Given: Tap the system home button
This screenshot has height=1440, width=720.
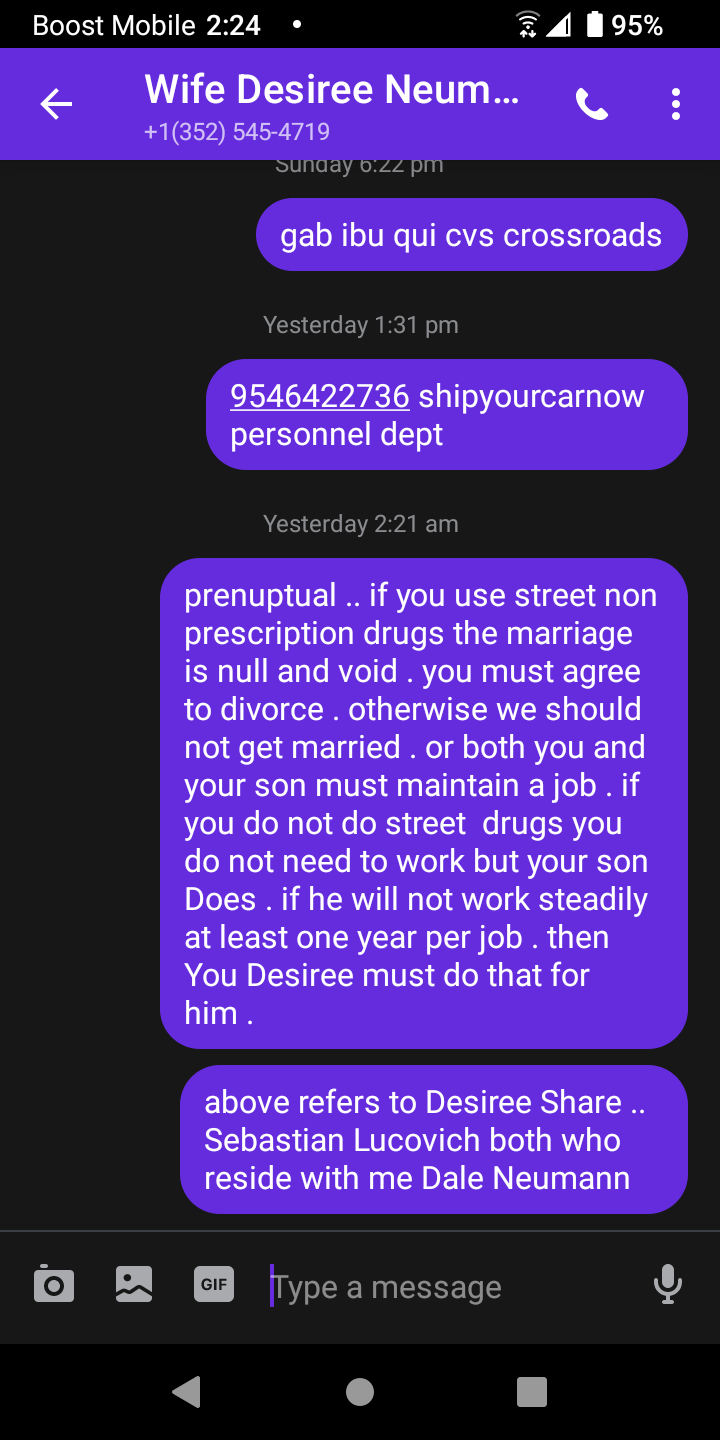Looking at the screenshot, I should 360,1392.
